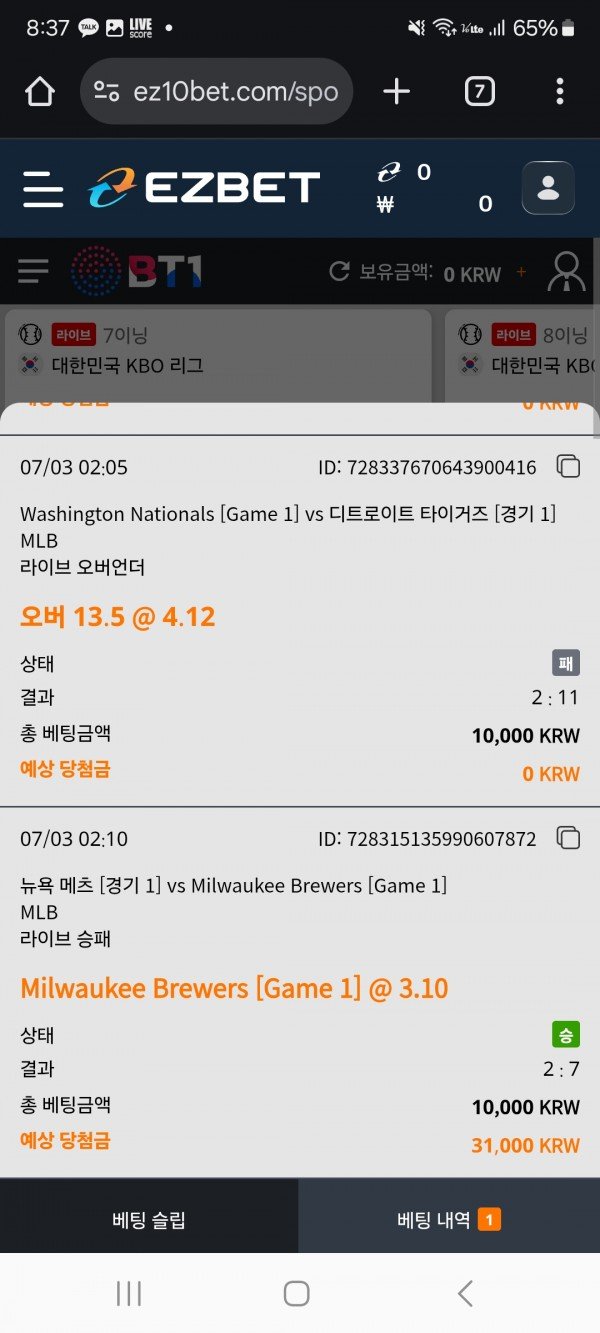Copy bet ID 728315135990607872
The height and width of the screenshot is (1333, 600).
tap(568, 838)
